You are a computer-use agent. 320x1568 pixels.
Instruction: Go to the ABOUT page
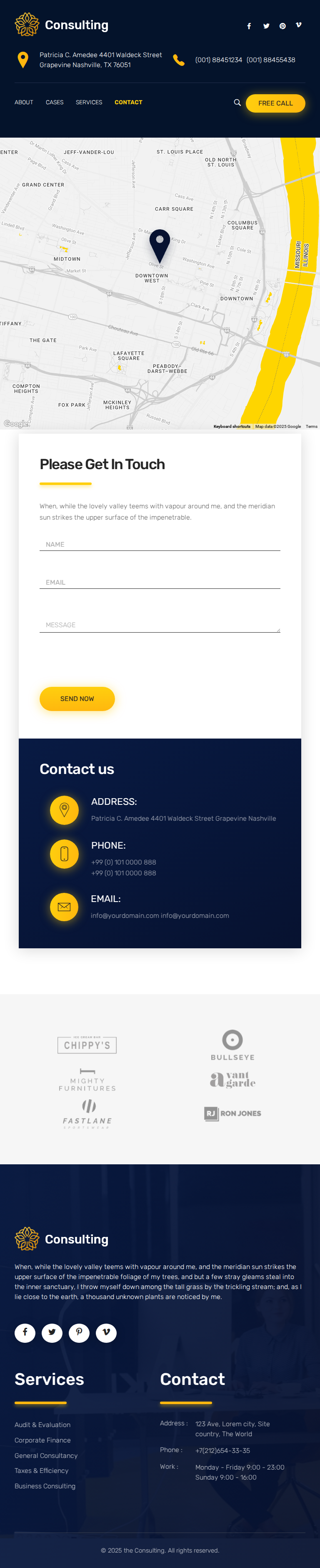pos(24,102)
